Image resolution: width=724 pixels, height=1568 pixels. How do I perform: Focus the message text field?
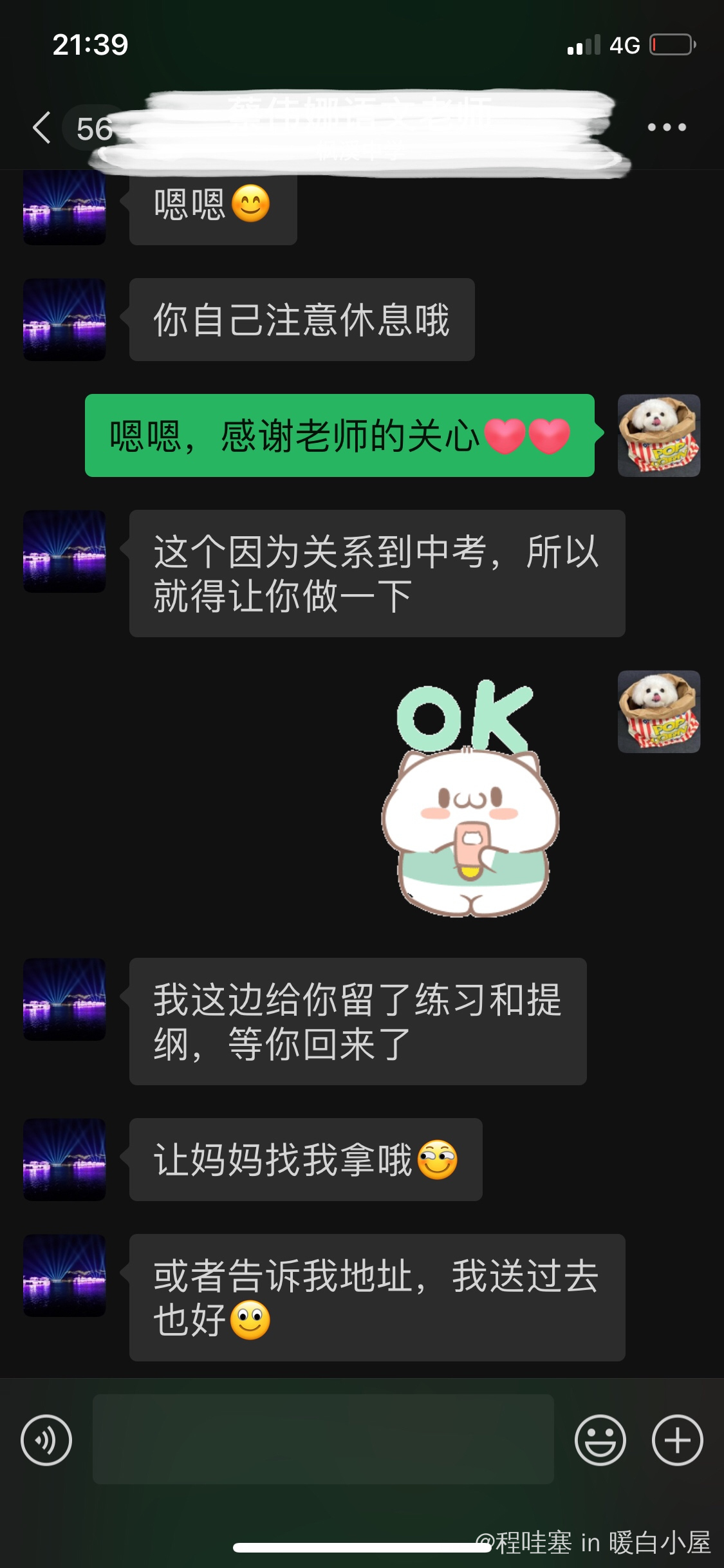[323, 1440]
